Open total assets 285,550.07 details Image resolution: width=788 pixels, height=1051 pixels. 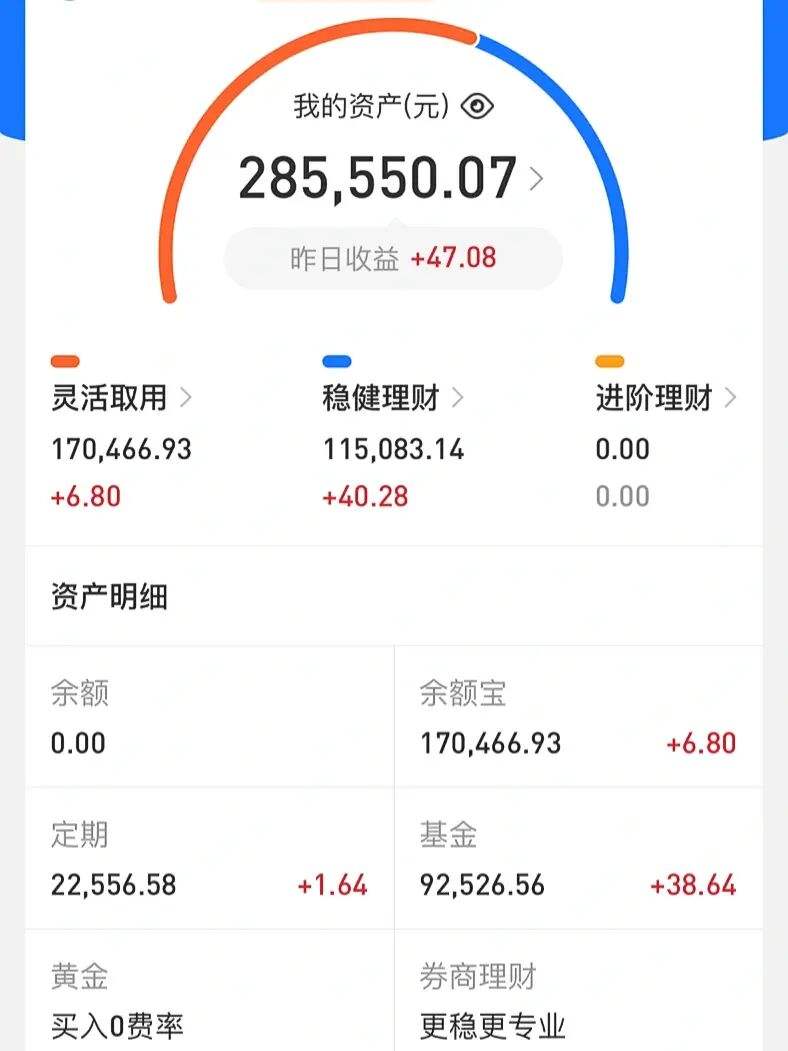pos(391,179)
